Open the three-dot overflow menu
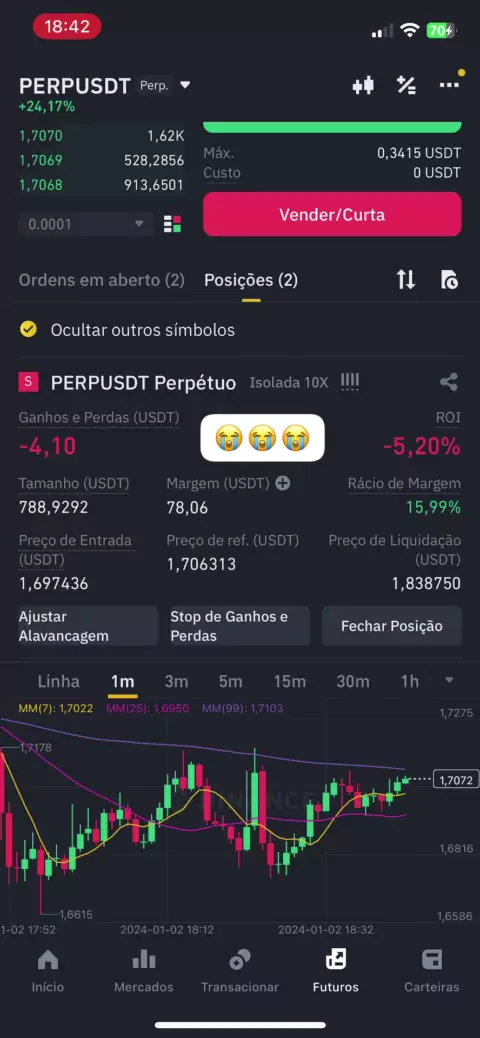This screenshot has width=480, height=1038. 449,85
